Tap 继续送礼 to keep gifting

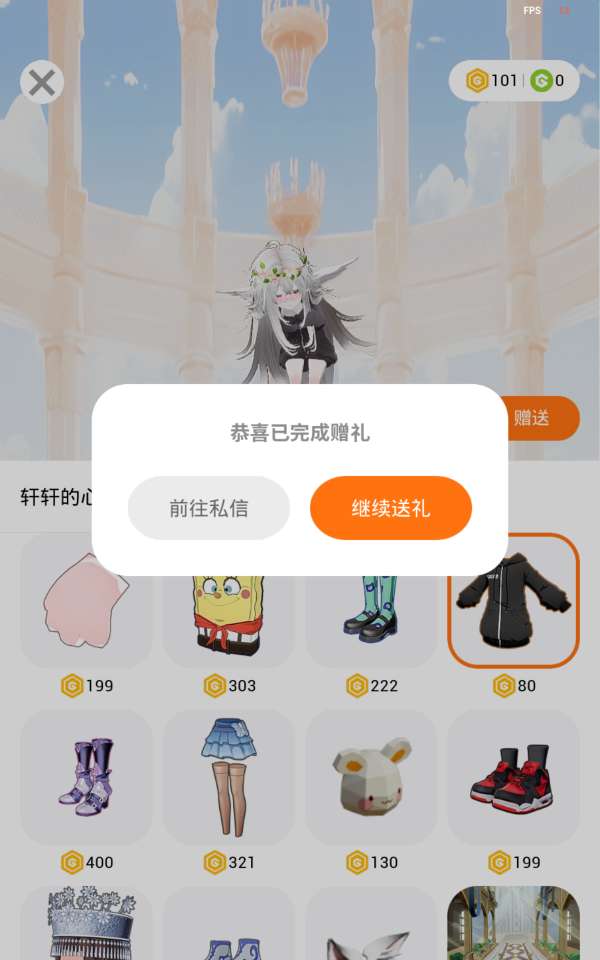point(390,508)
